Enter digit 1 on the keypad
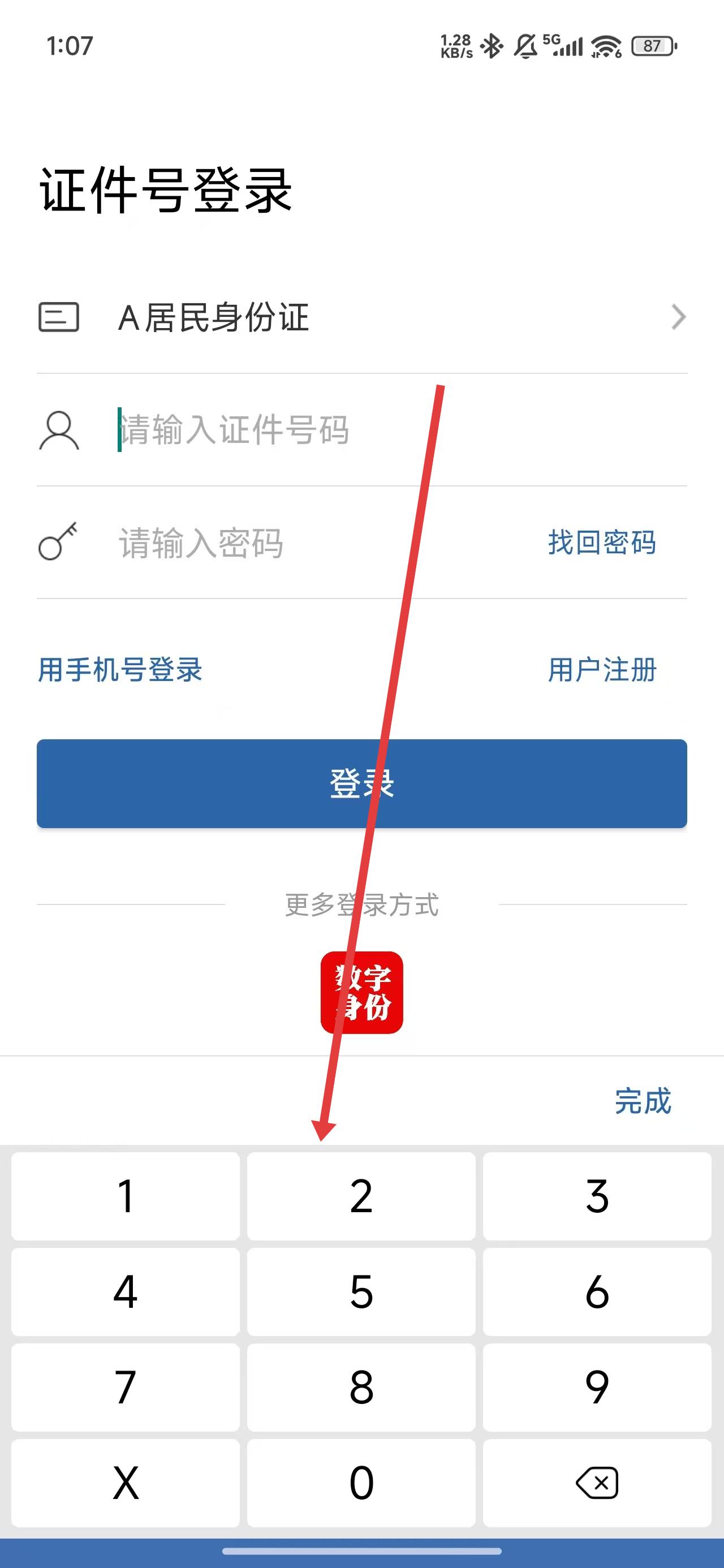 (x=126, y=1196)
